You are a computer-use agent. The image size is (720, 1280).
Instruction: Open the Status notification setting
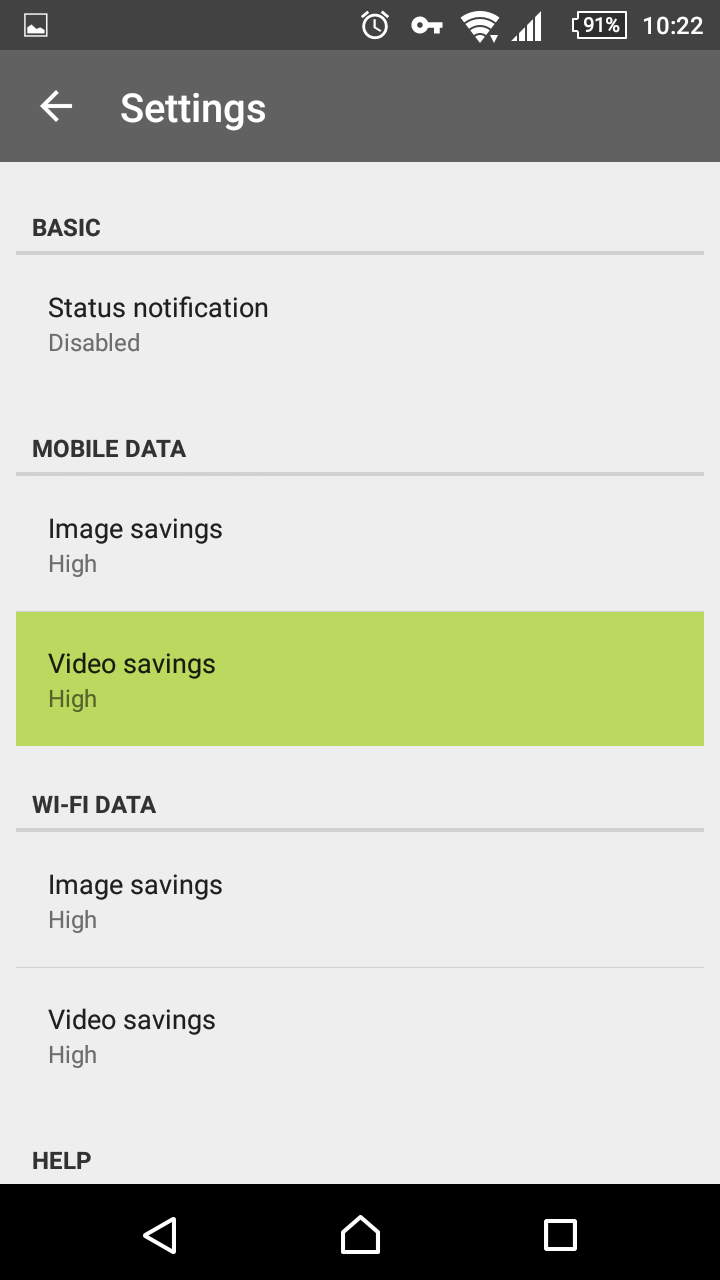pyautogui.click(x=360, y=324)
